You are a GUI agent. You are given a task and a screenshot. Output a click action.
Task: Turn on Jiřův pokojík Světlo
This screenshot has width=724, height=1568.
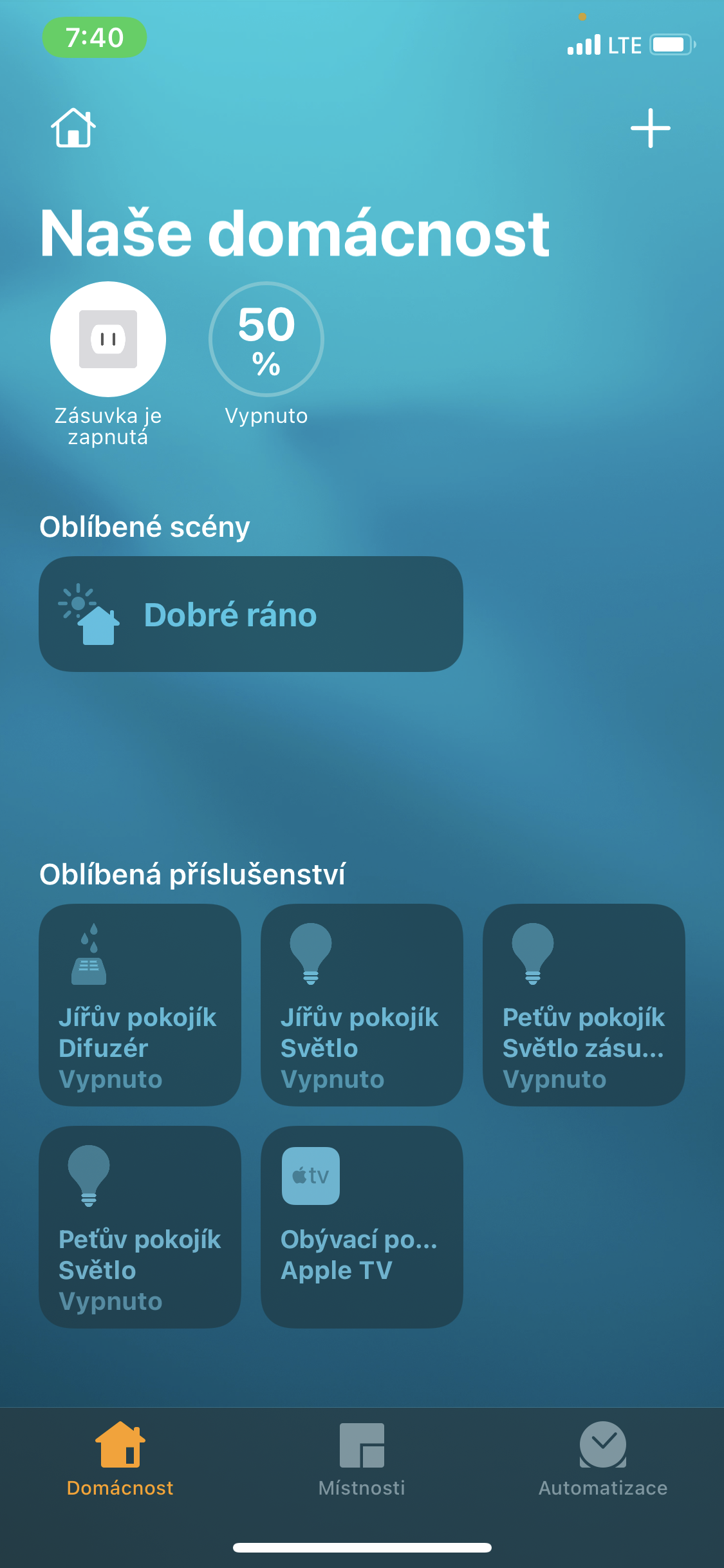362,1005
